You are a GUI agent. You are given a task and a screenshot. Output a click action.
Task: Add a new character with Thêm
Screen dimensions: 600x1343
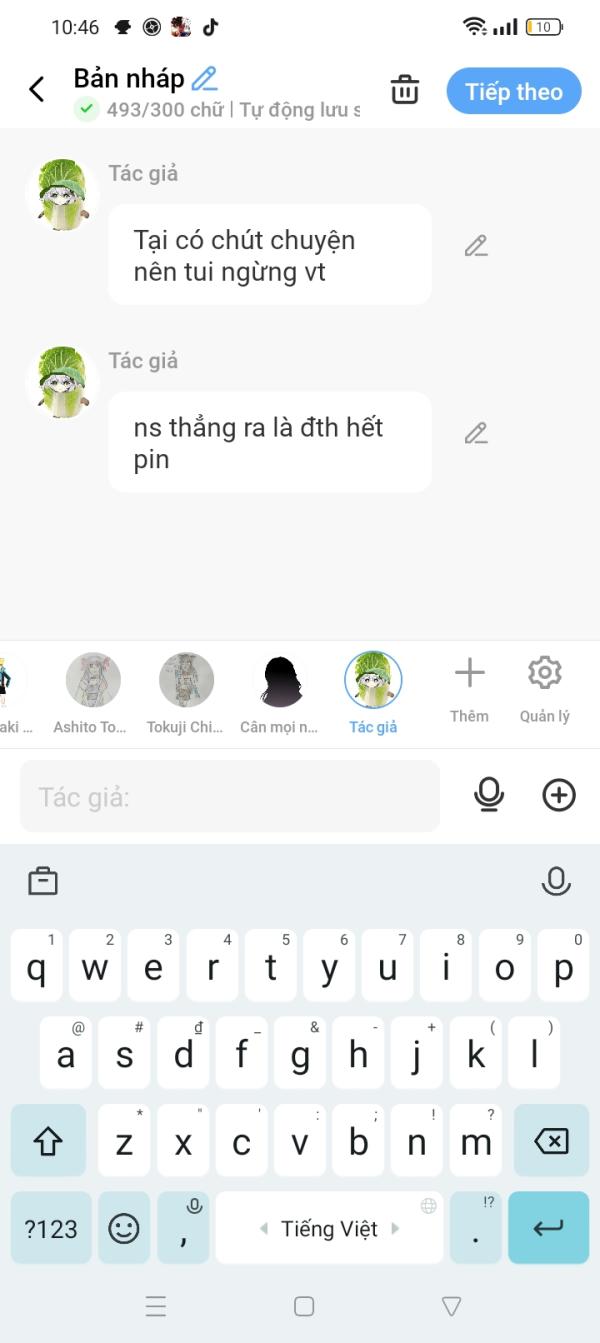[x=469, y=688]
